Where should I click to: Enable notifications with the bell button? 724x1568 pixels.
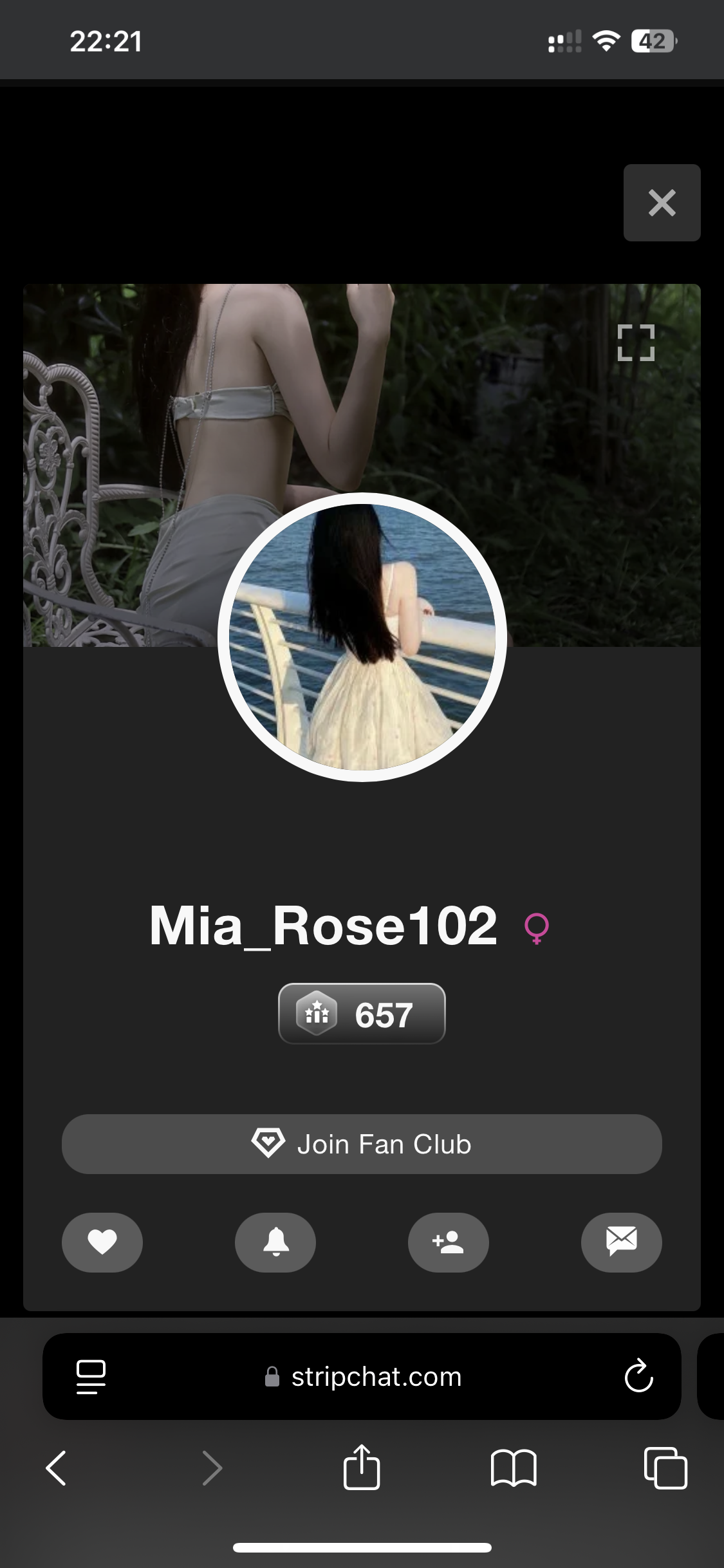click(x=275, y=1242)
